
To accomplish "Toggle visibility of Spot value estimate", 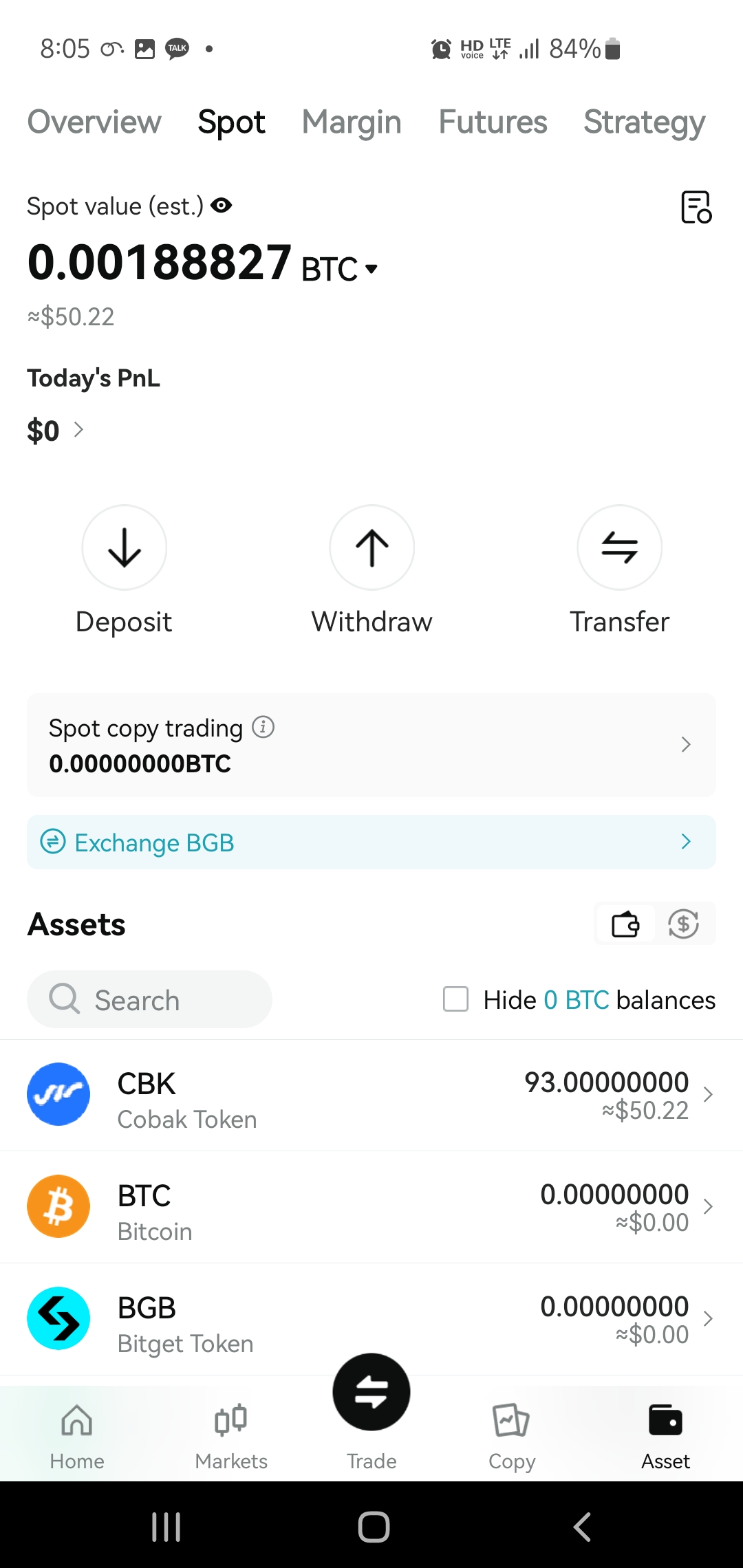I will (x=222, y=206).
